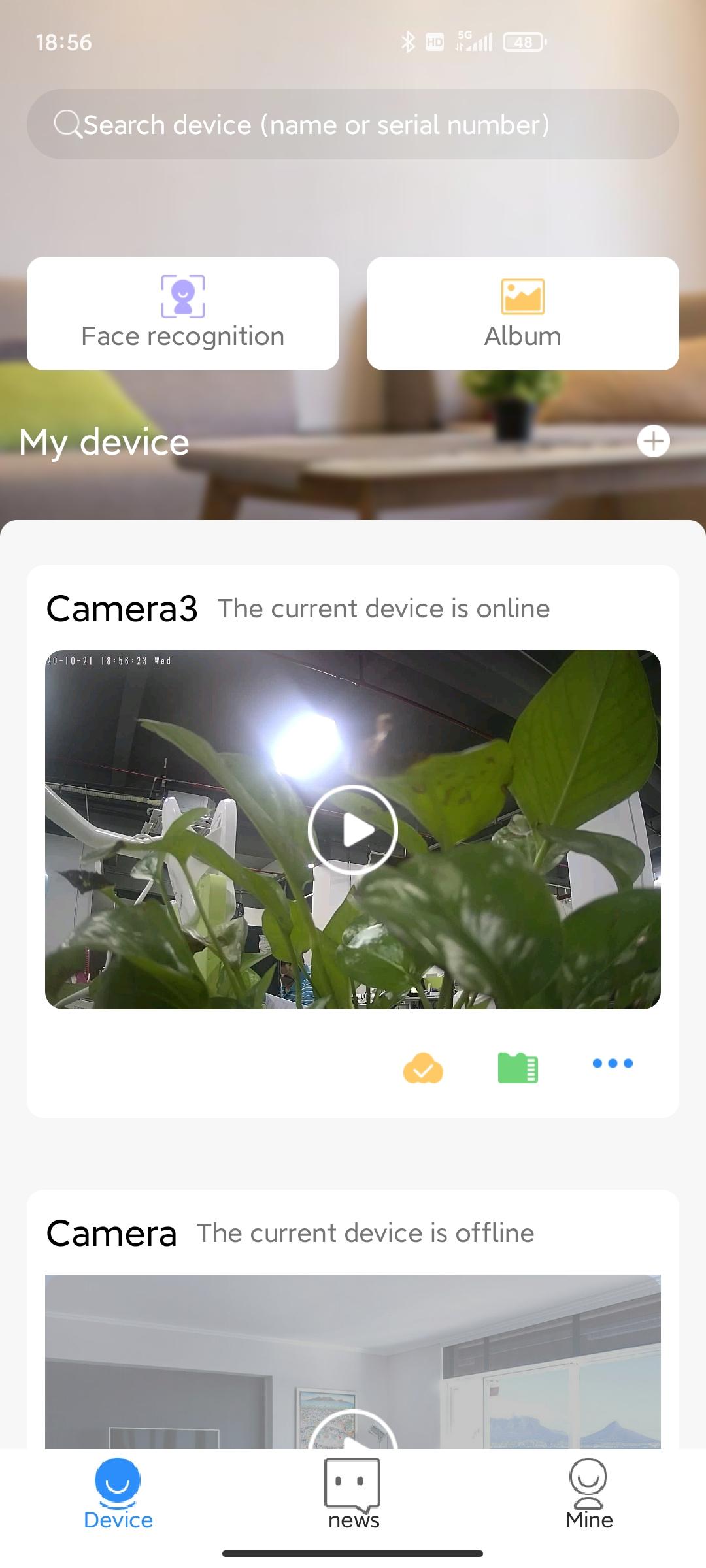Open the Face recognition feature

click(183, 312)
